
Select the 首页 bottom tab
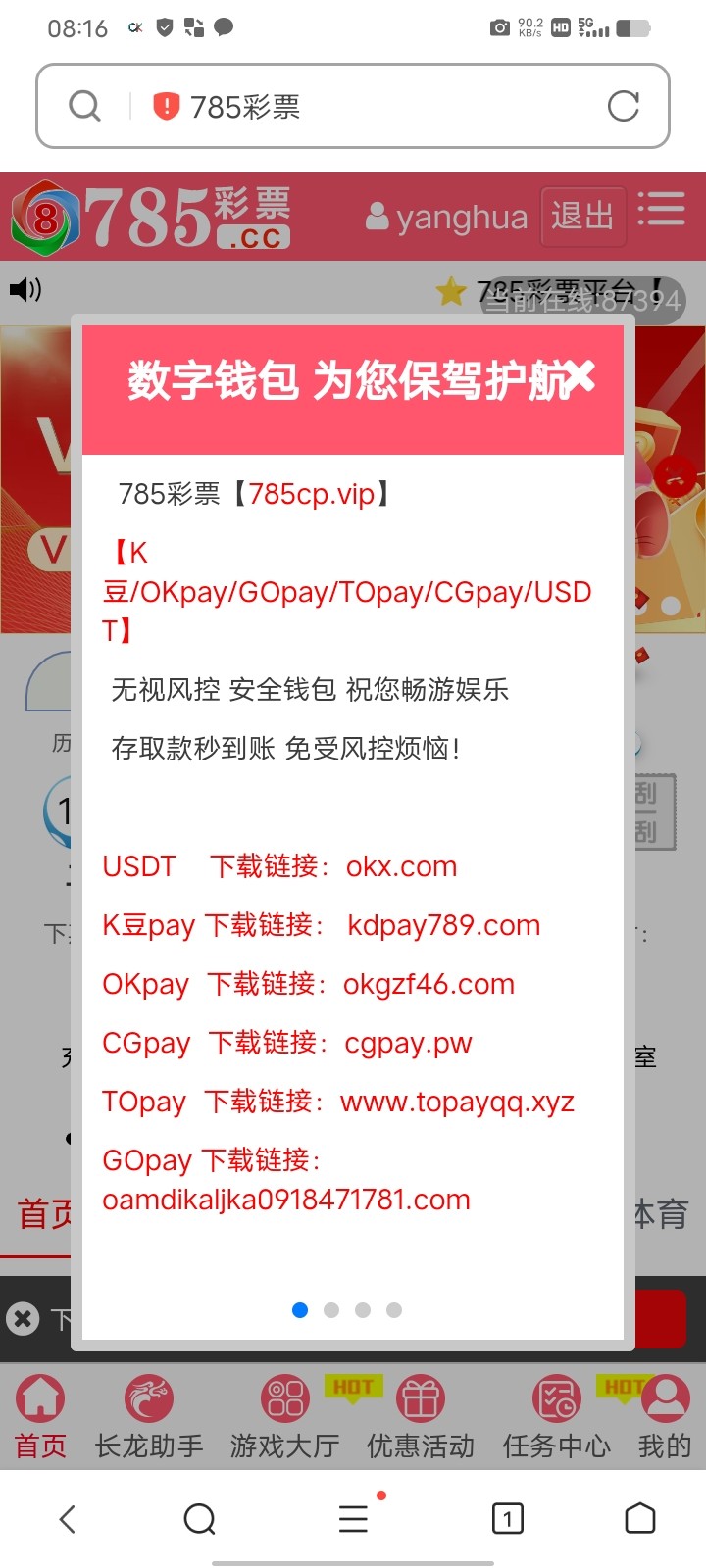40,1417
